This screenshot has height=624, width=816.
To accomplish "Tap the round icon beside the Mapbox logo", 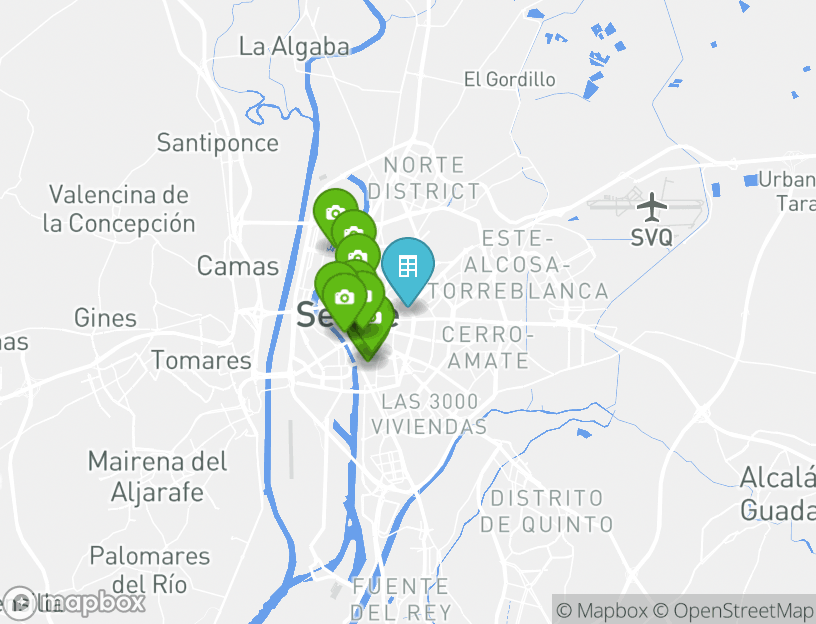I will pos(20,602).
